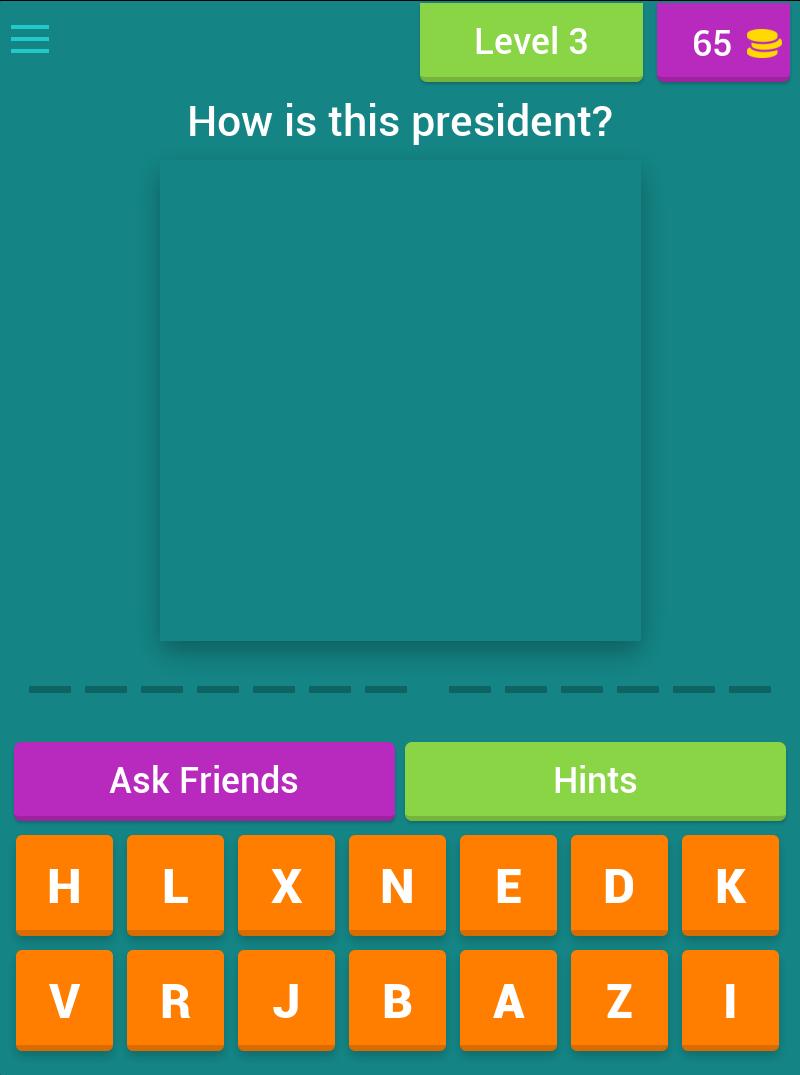This screenshot has width=800, height=1075.
Task: Select letter I tile
Action: click(x=730, y=1000)
